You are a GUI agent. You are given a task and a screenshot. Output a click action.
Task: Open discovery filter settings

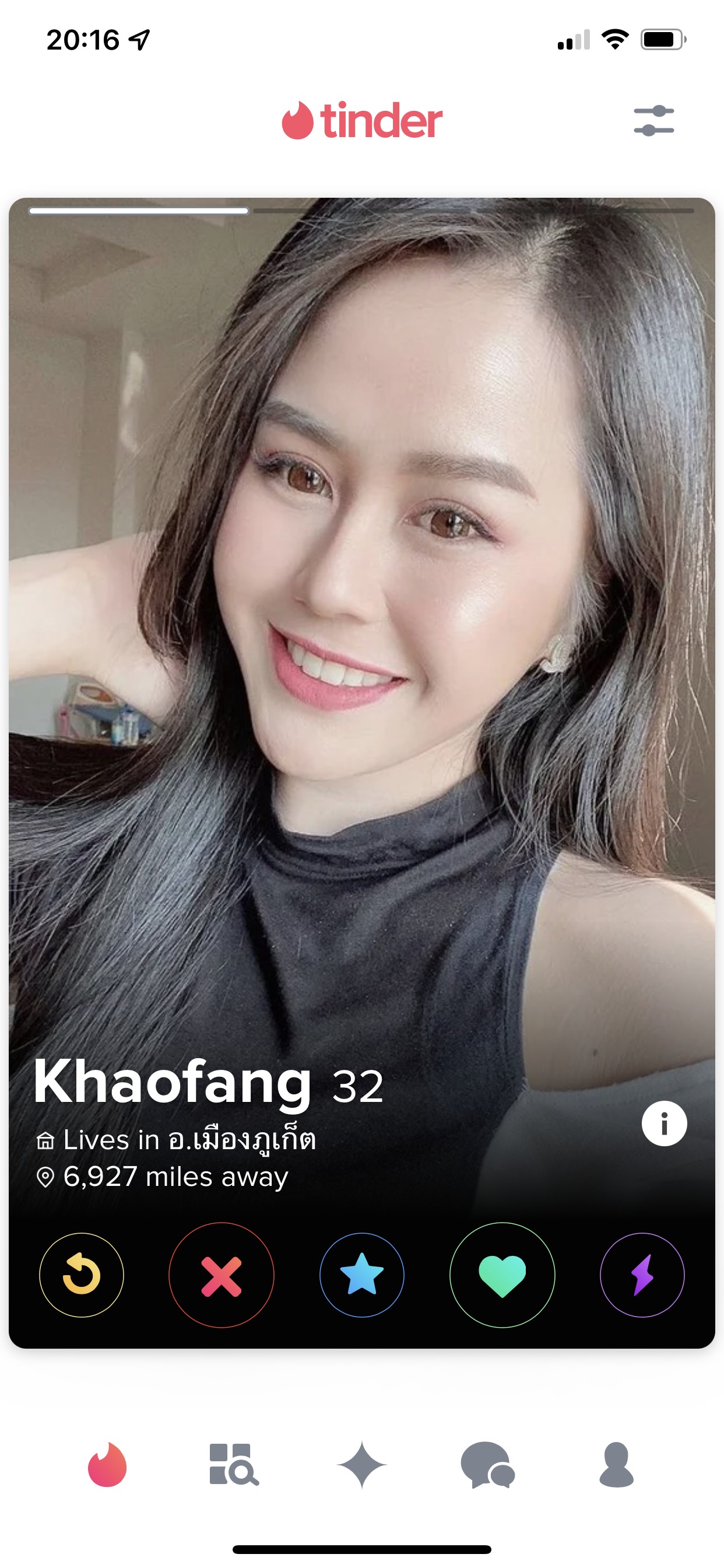tap(653, 121)
